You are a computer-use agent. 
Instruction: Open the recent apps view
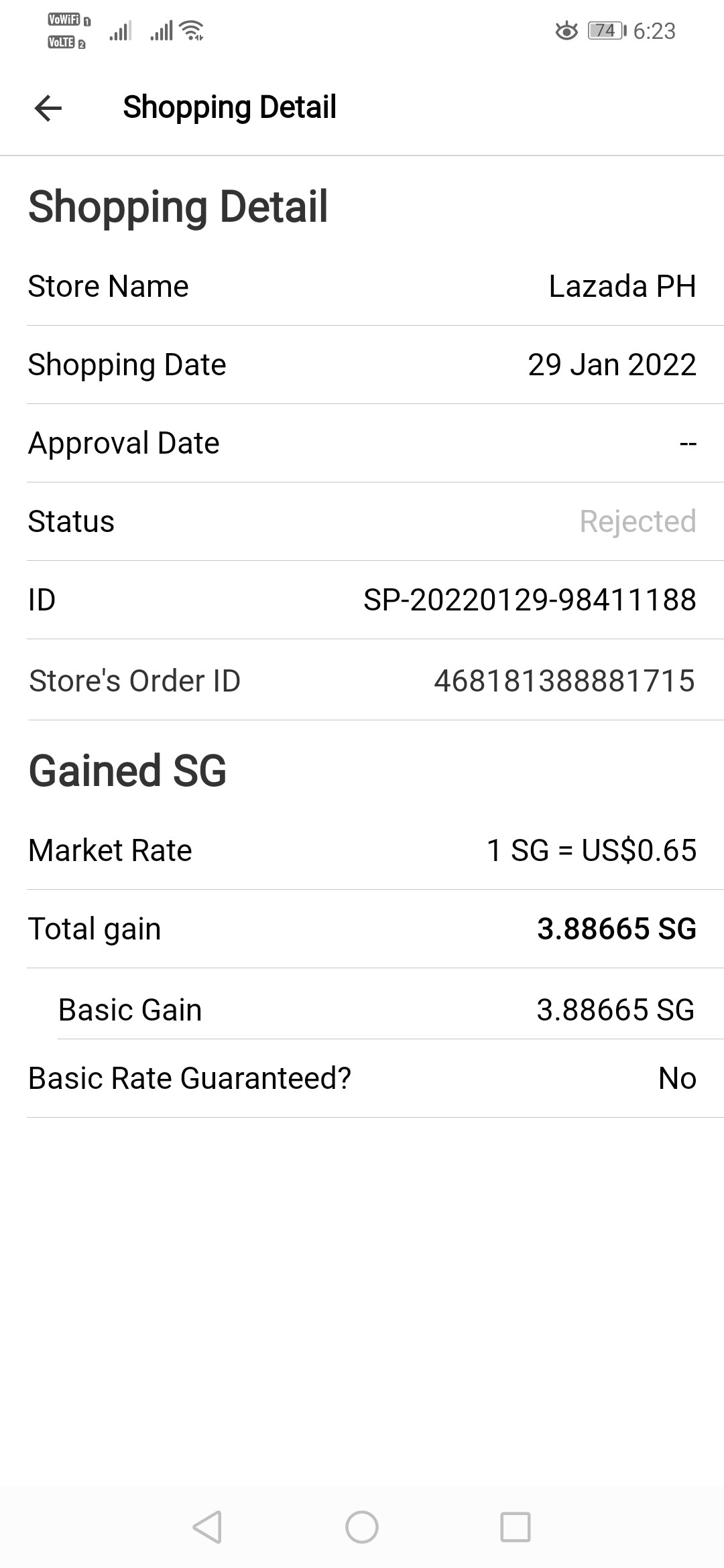point(516,1527)
